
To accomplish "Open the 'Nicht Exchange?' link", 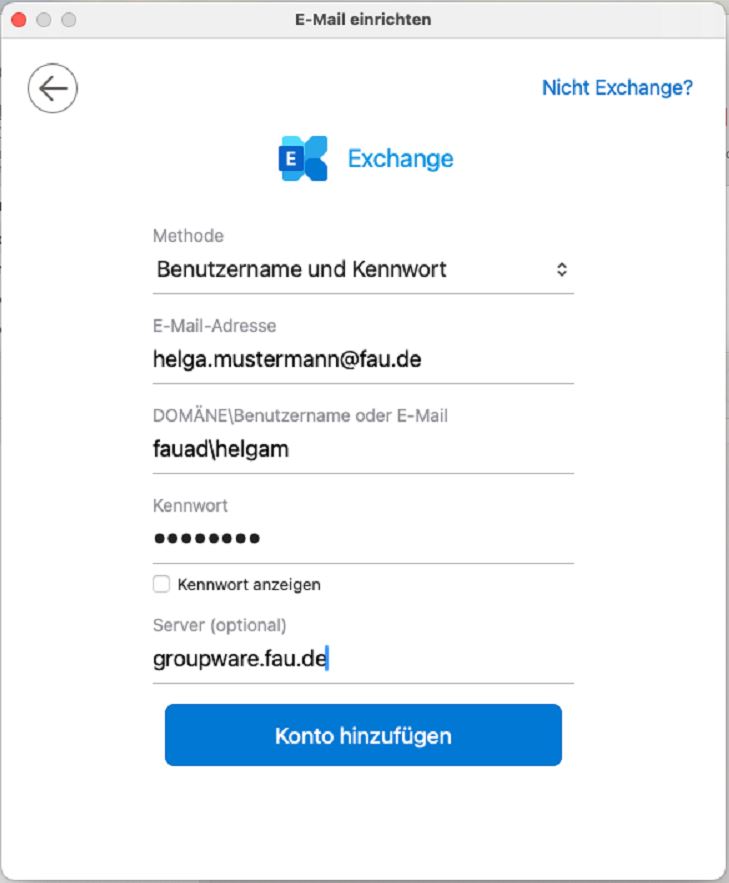I will (x=617, y=88).
